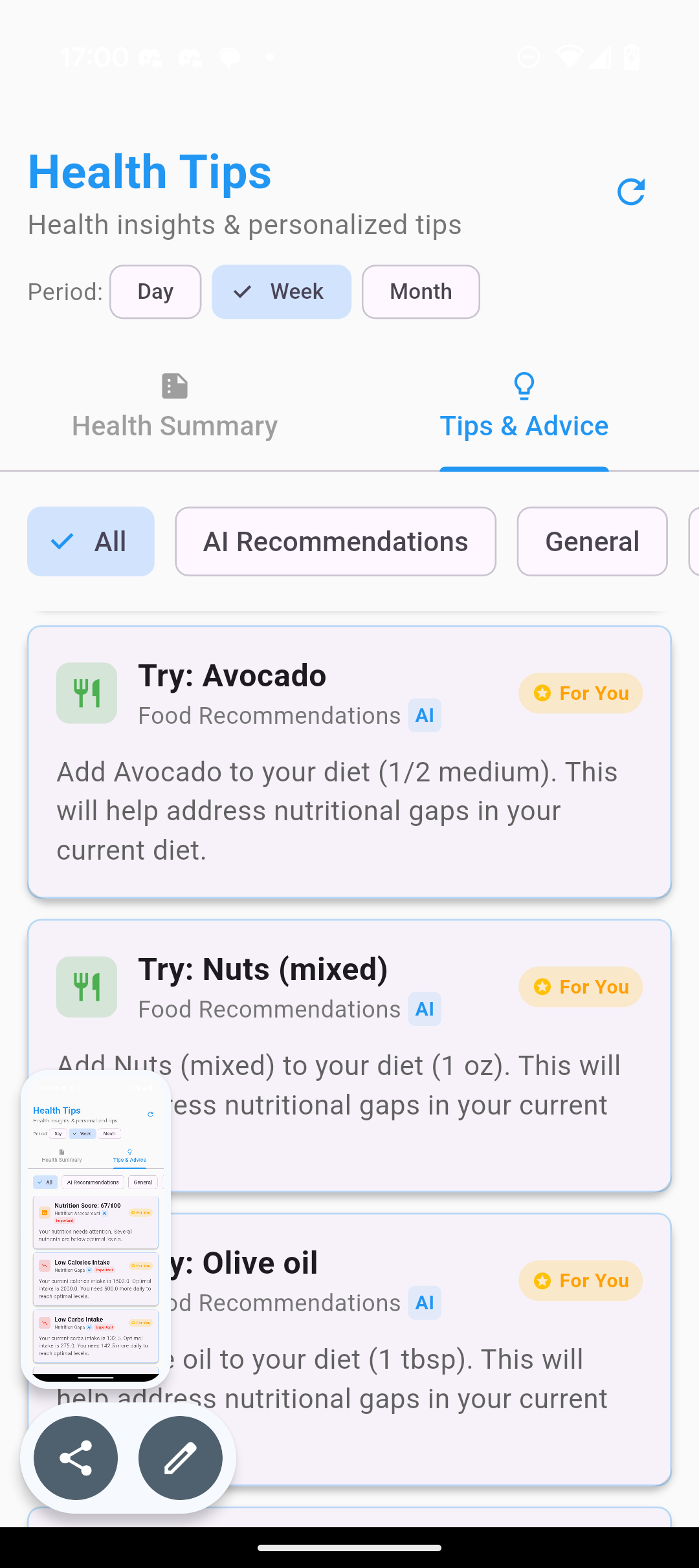This screenshot has height=1568, width=699.
Task: Choose the All filter chip
Action: [91, 541]
